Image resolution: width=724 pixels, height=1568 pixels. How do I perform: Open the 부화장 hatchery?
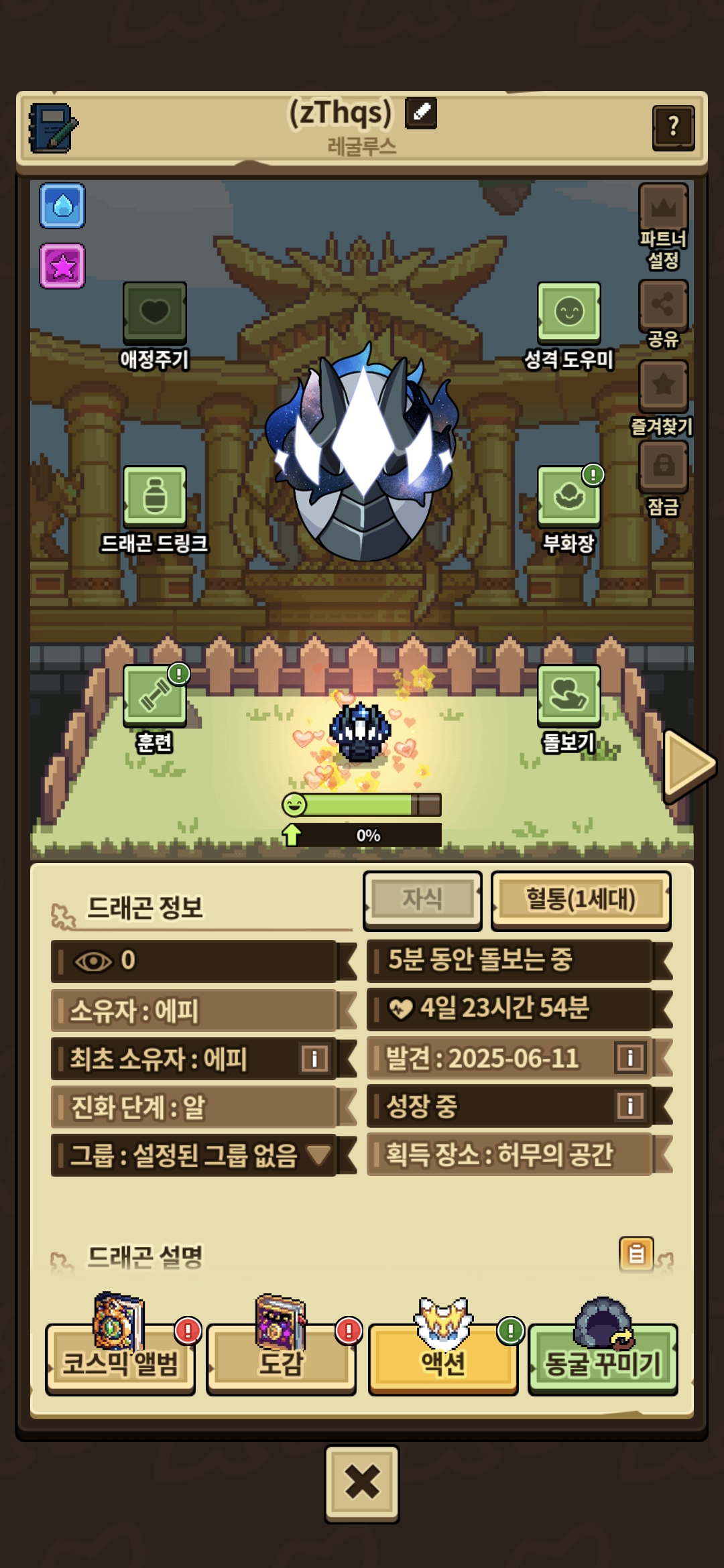pos(568,497)
